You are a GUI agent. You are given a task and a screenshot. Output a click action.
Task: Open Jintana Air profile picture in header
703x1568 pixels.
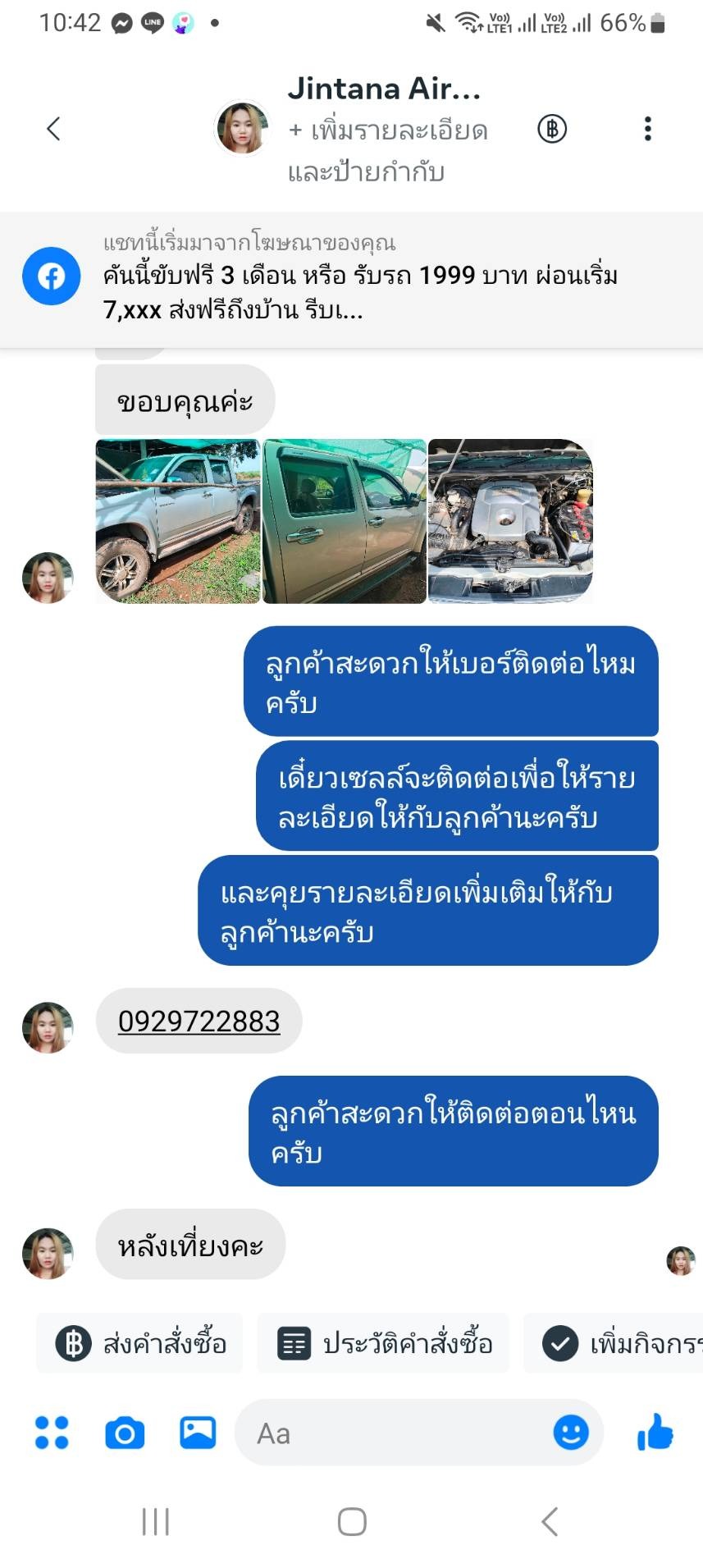242,129
